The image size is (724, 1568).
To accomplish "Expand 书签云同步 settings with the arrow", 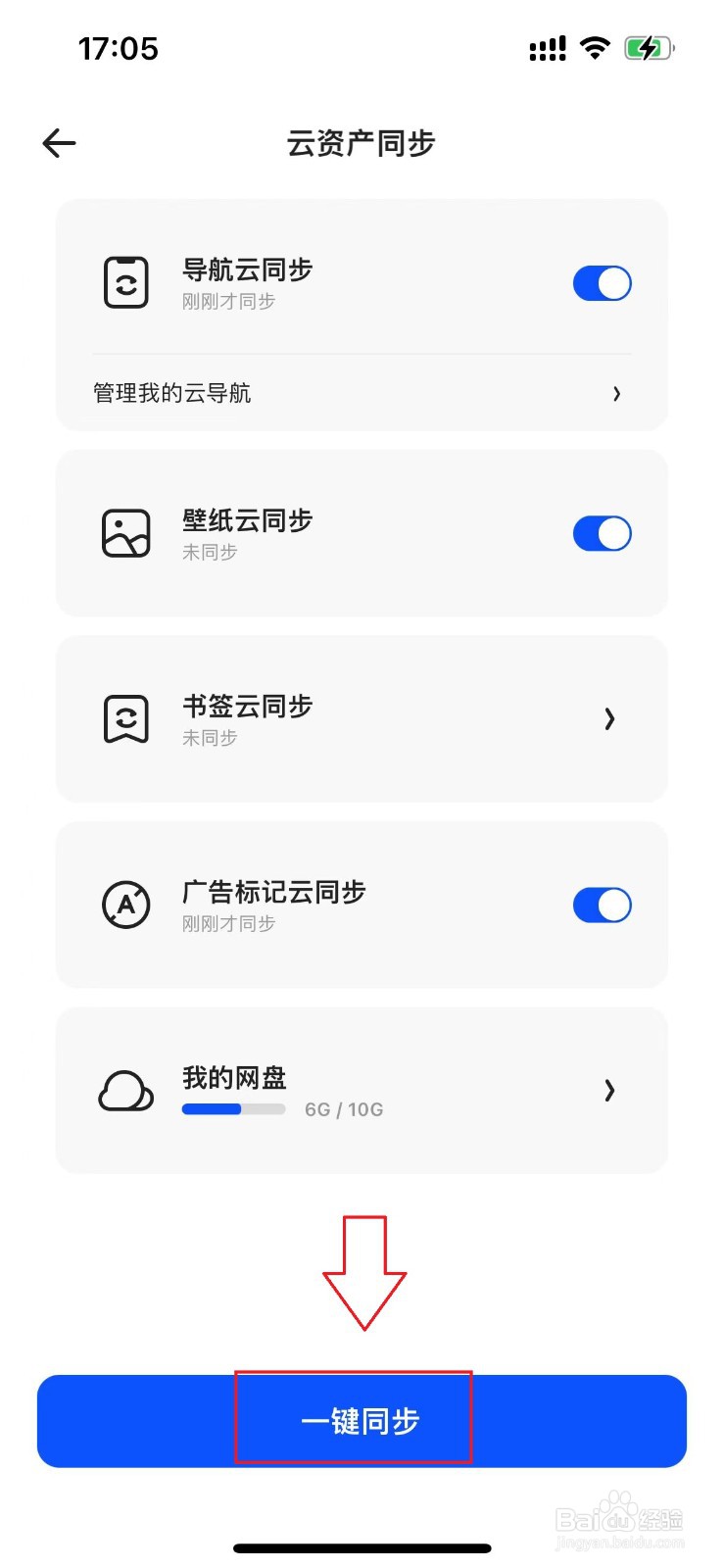I will 610,718.
